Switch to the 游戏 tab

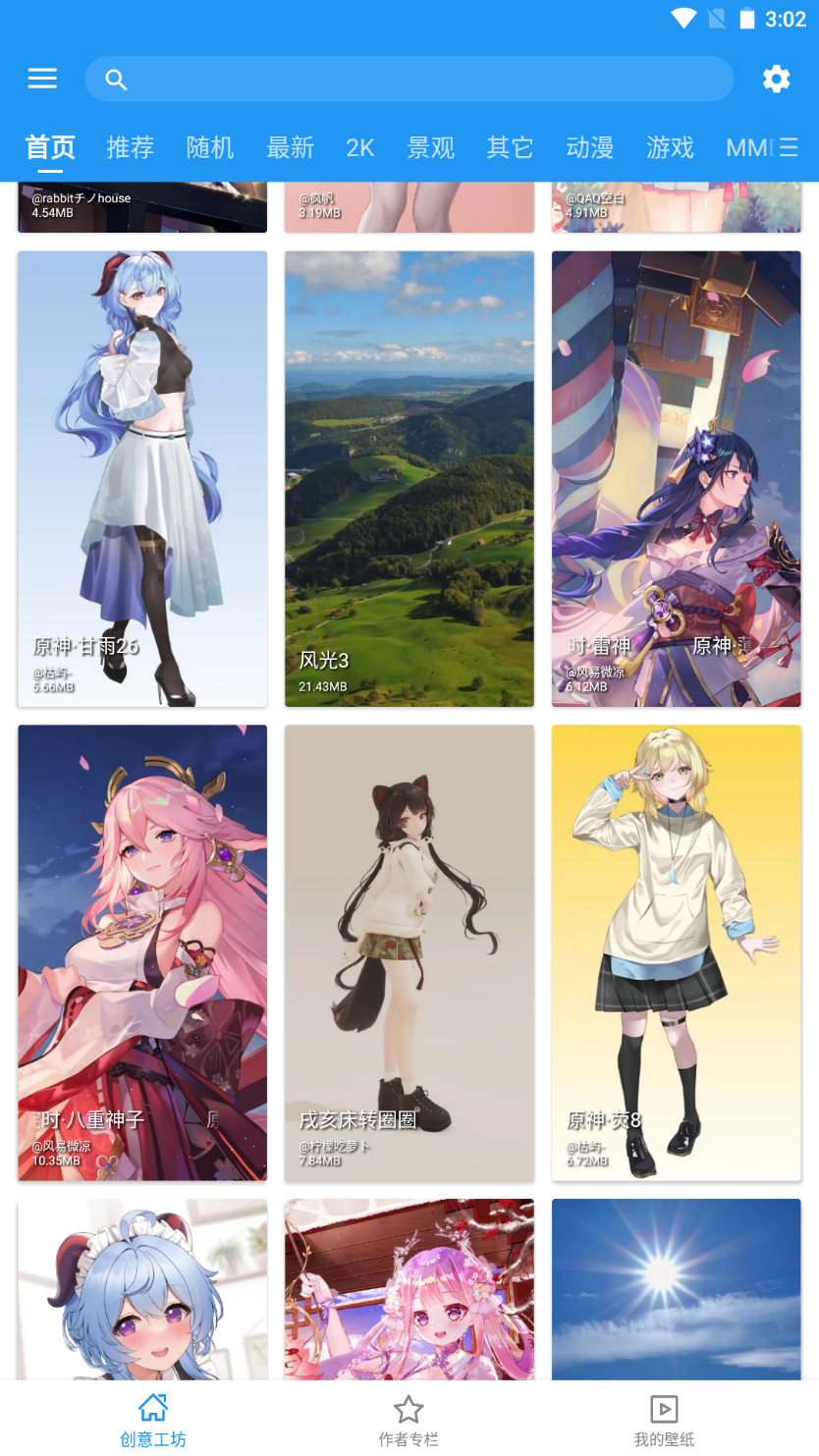pos(671,147)
